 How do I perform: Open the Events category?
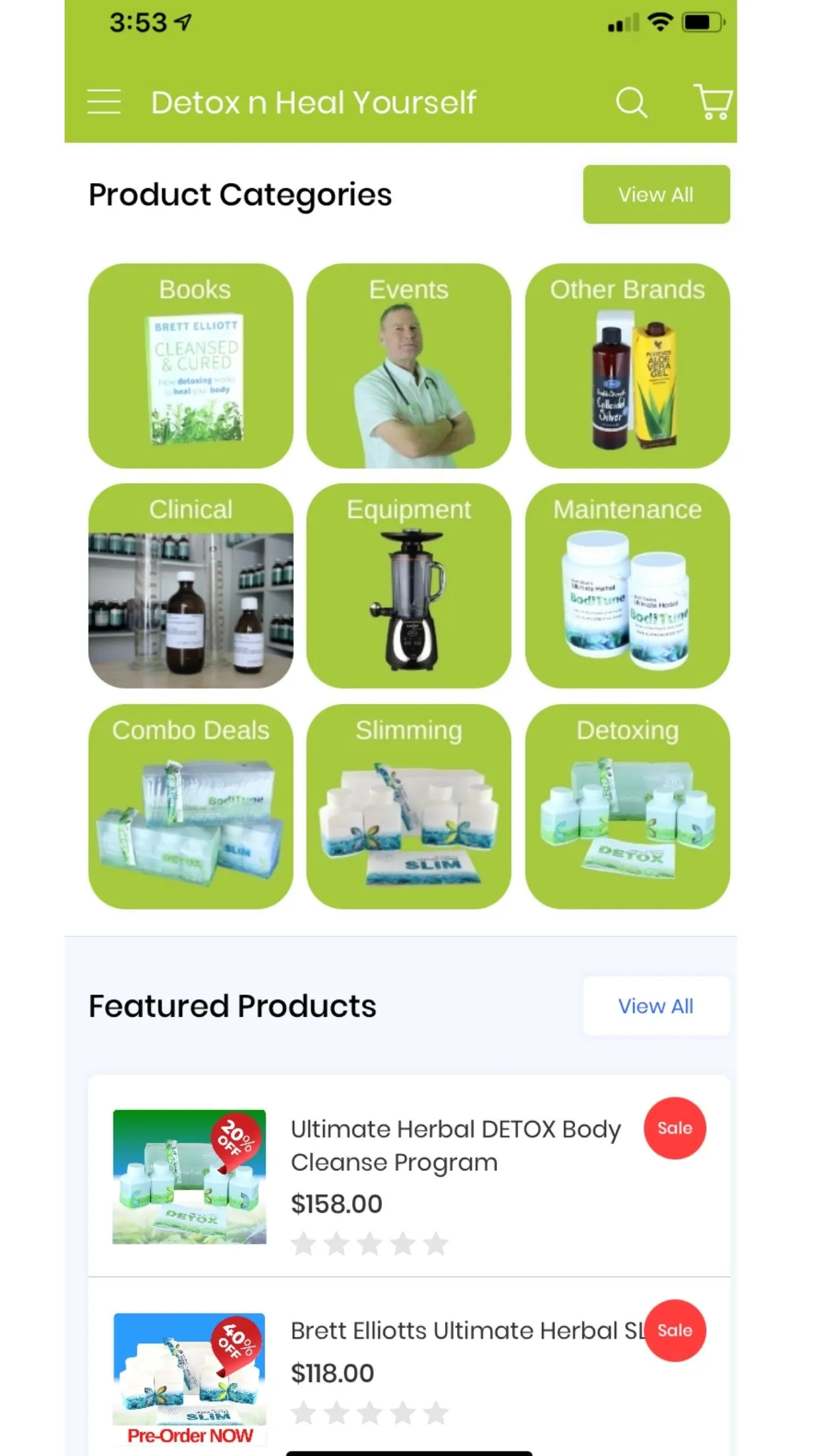tap(409, 366)
